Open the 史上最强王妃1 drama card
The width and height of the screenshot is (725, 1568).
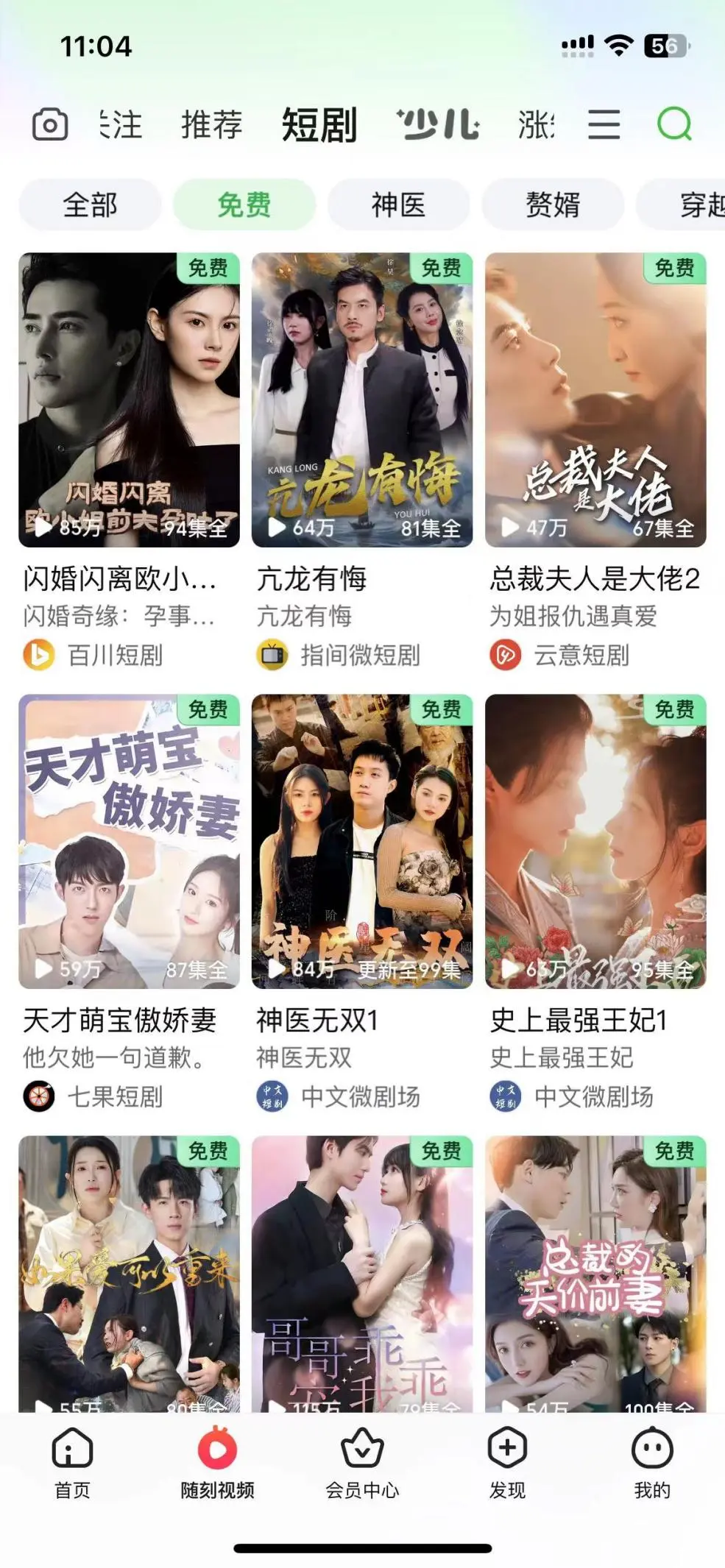(x=595, y=841)
